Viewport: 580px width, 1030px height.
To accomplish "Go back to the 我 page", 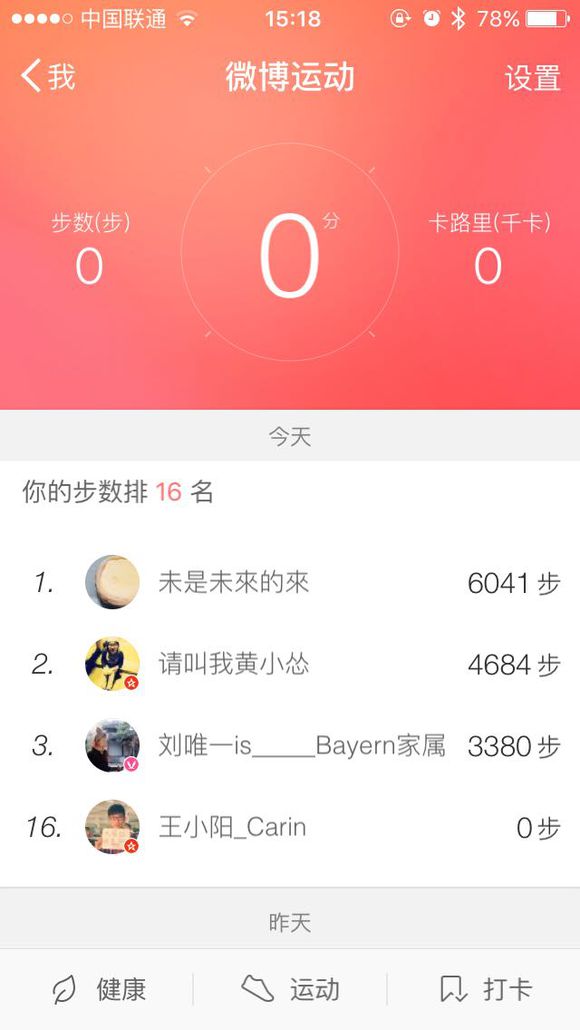I will [x=47, y=76].
